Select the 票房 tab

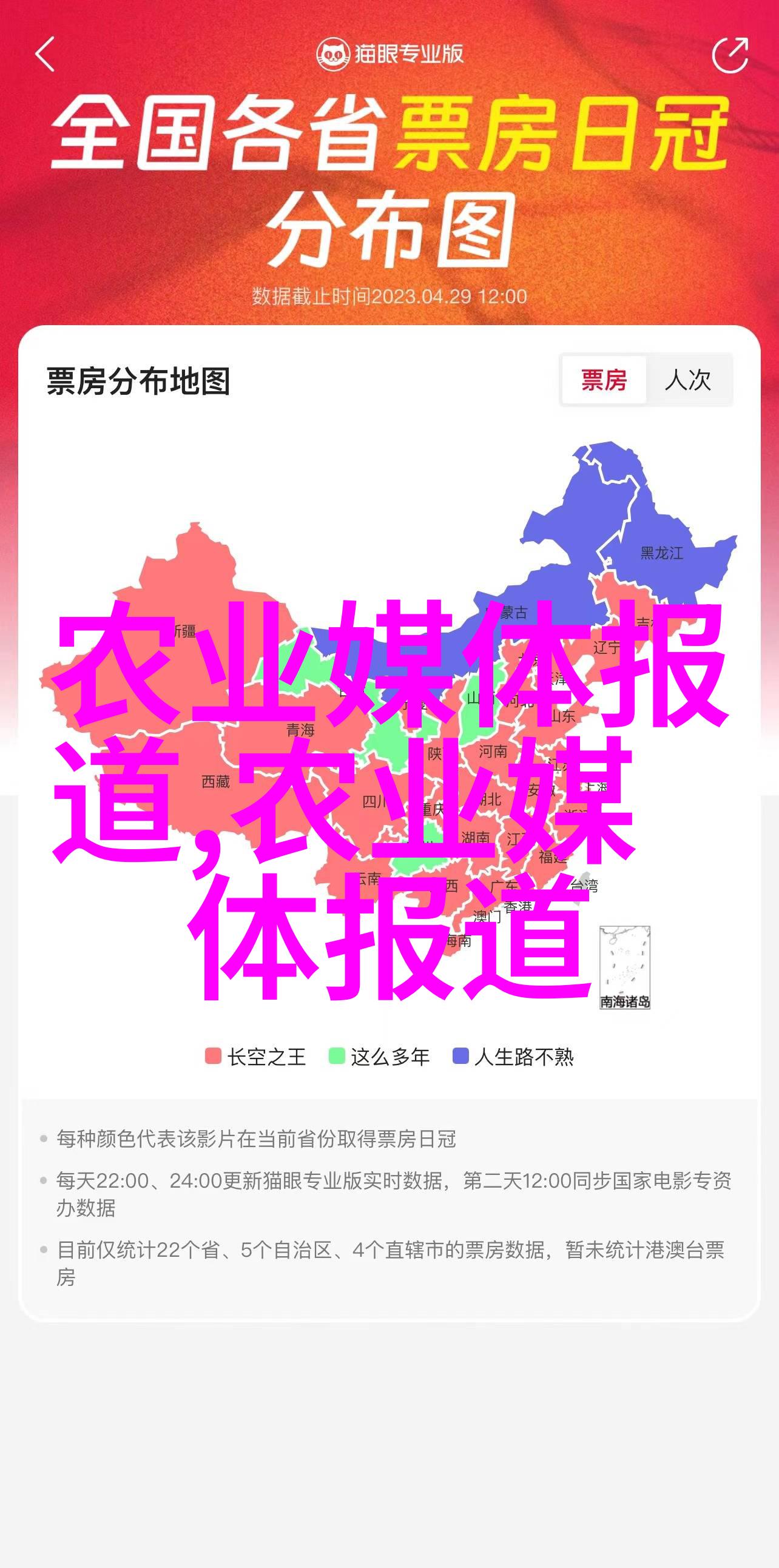click(x=604, y=380)
